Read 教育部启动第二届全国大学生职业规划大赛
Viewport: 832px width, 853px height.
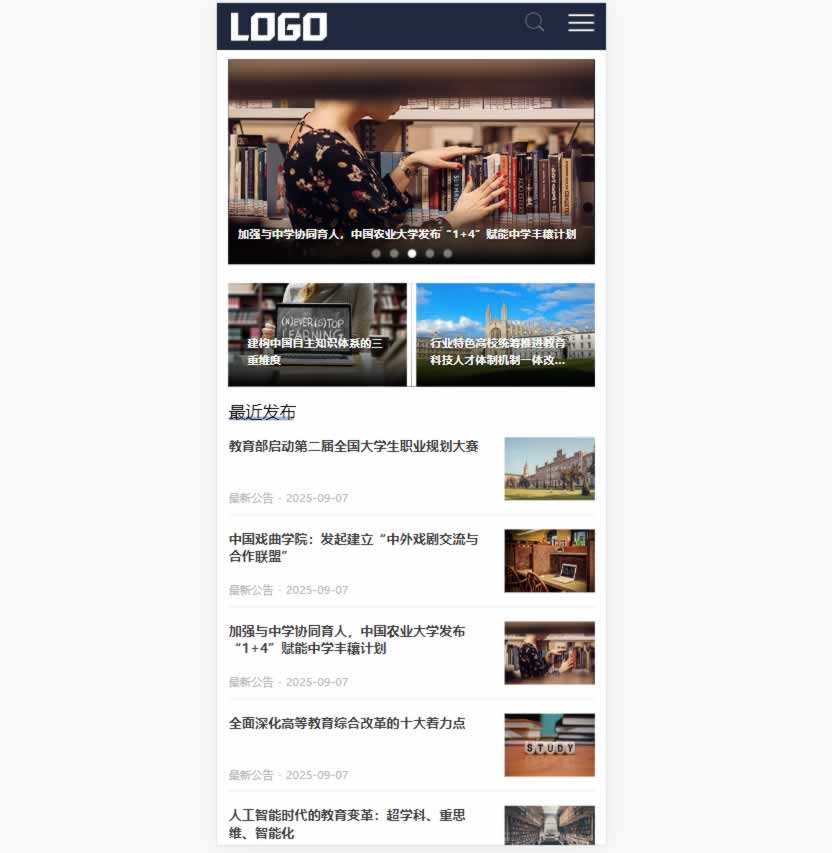coord(353,446)
